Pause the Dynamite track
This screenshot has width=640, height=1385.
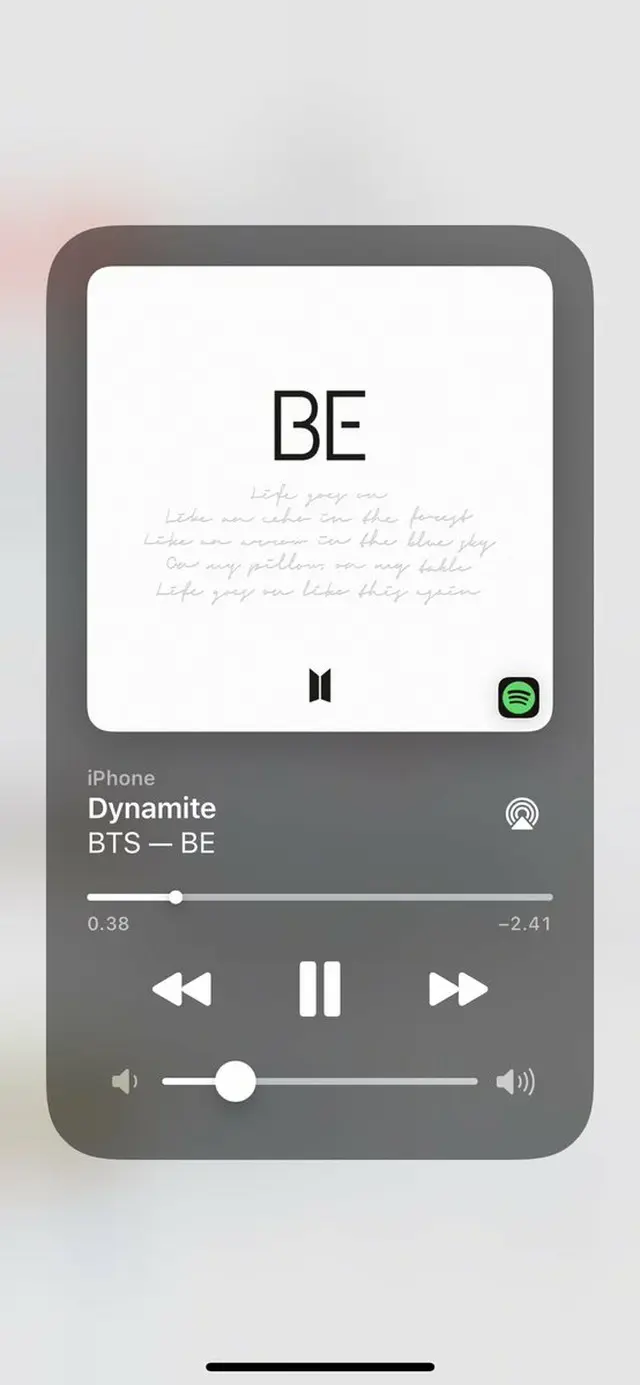click(320, 989)
